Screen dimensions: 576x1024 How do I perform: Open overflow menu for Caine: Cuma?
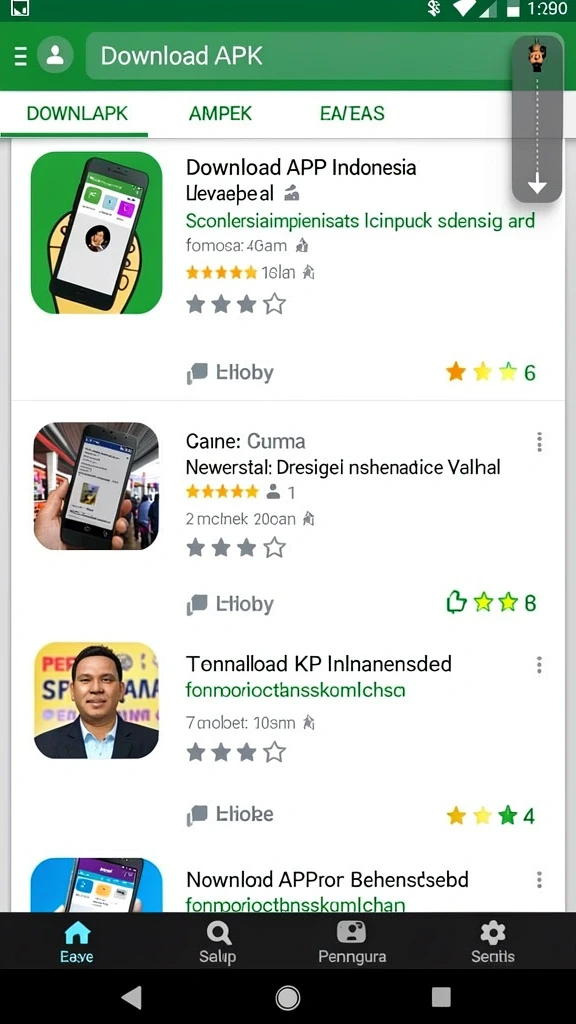(x=539, y=442)
